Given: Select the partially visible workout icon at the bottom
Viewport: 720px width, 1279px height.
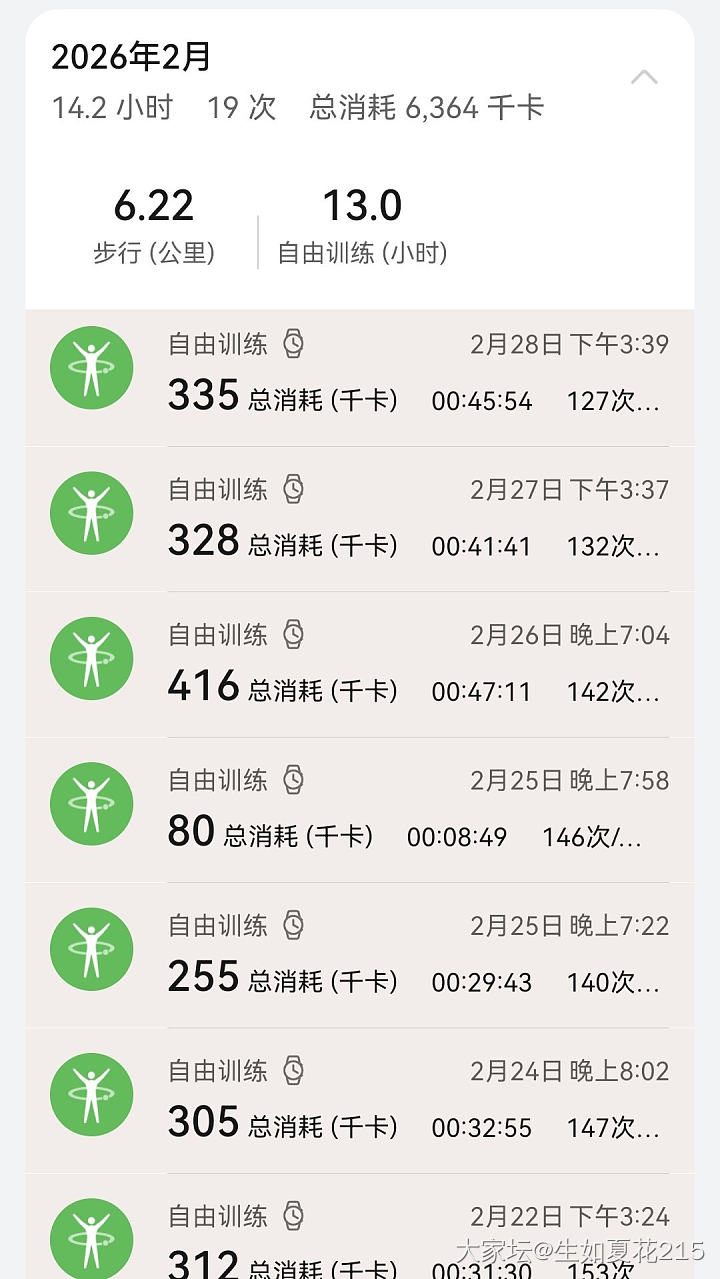Looking at the screenshot, I should point(91,1237).
